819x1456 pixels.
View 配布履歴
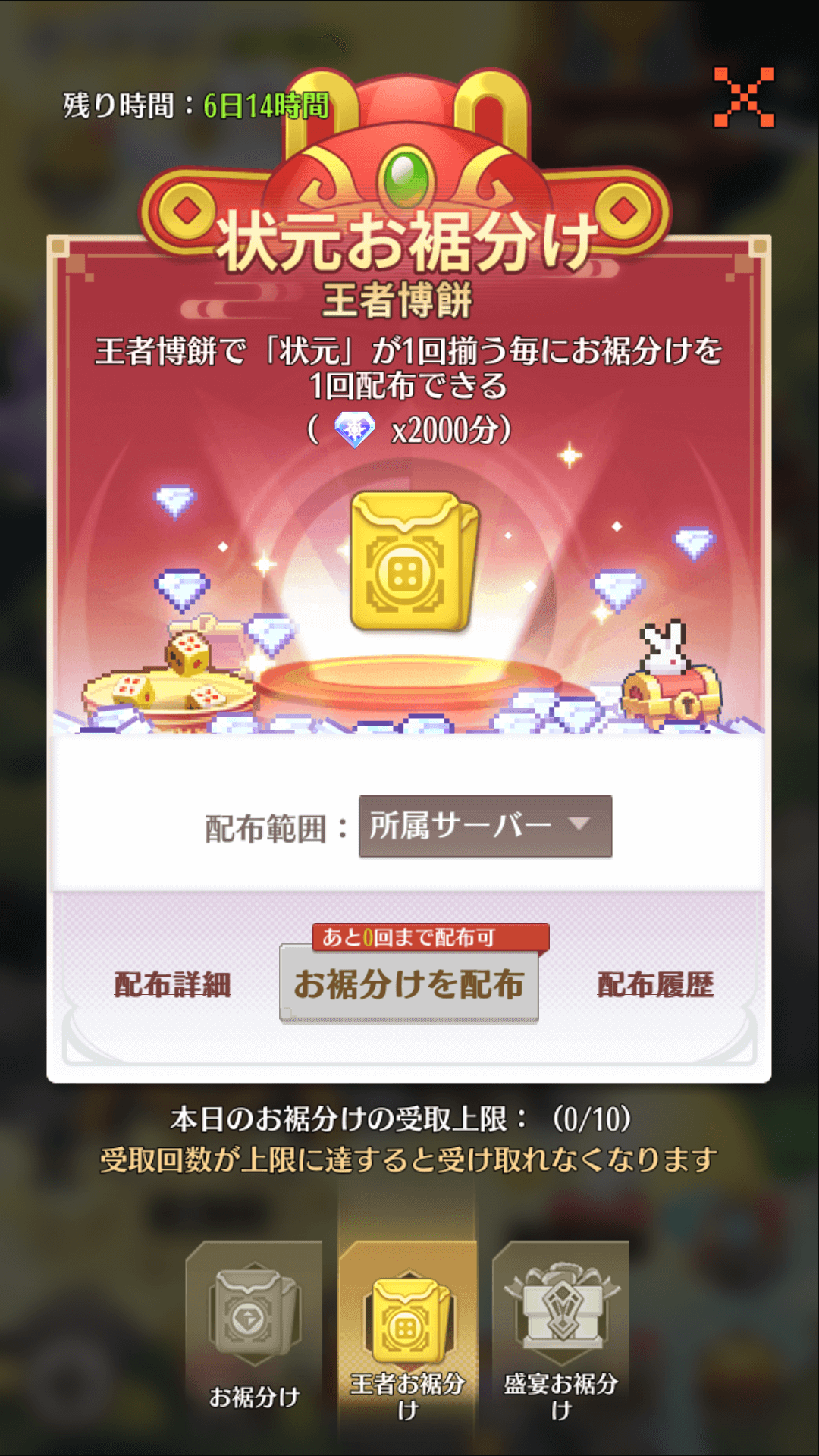655,985
